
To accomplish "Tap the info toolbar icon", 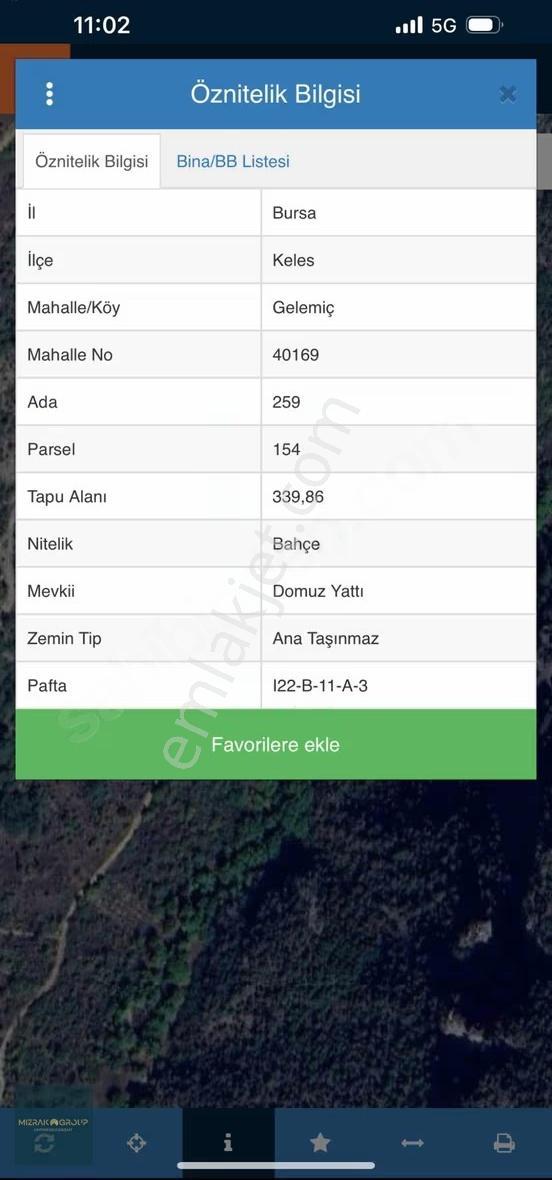I will pyautogui.click(x=228, y=1143).
